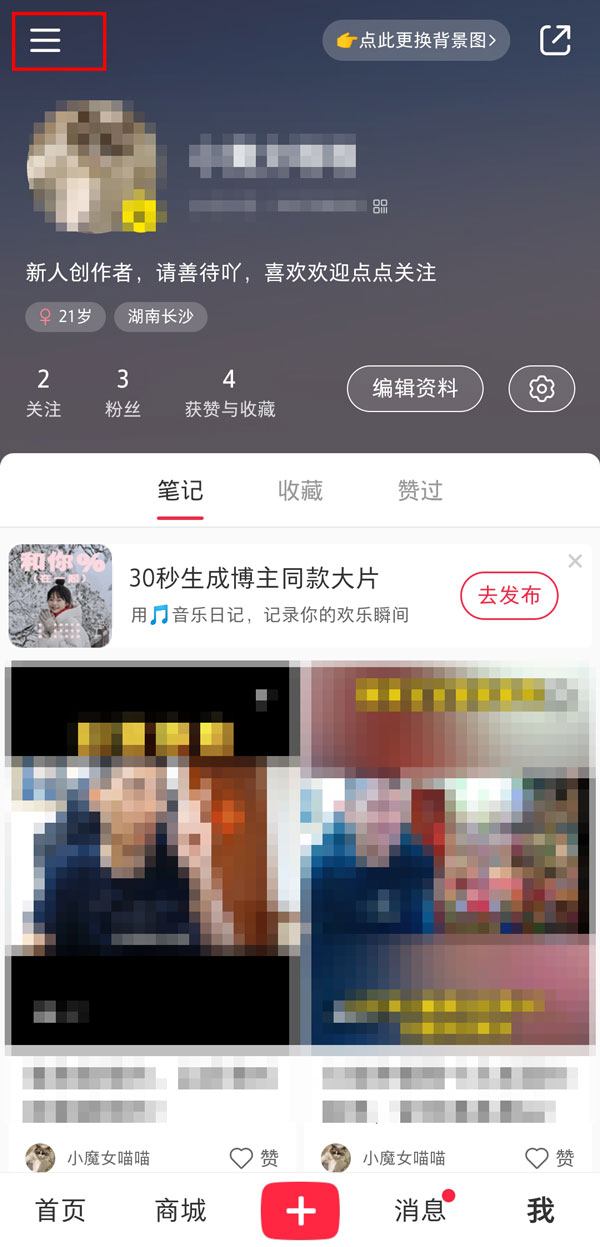
Task: Tap the 编辑资料 edit profile button
Action: [415, 389]
